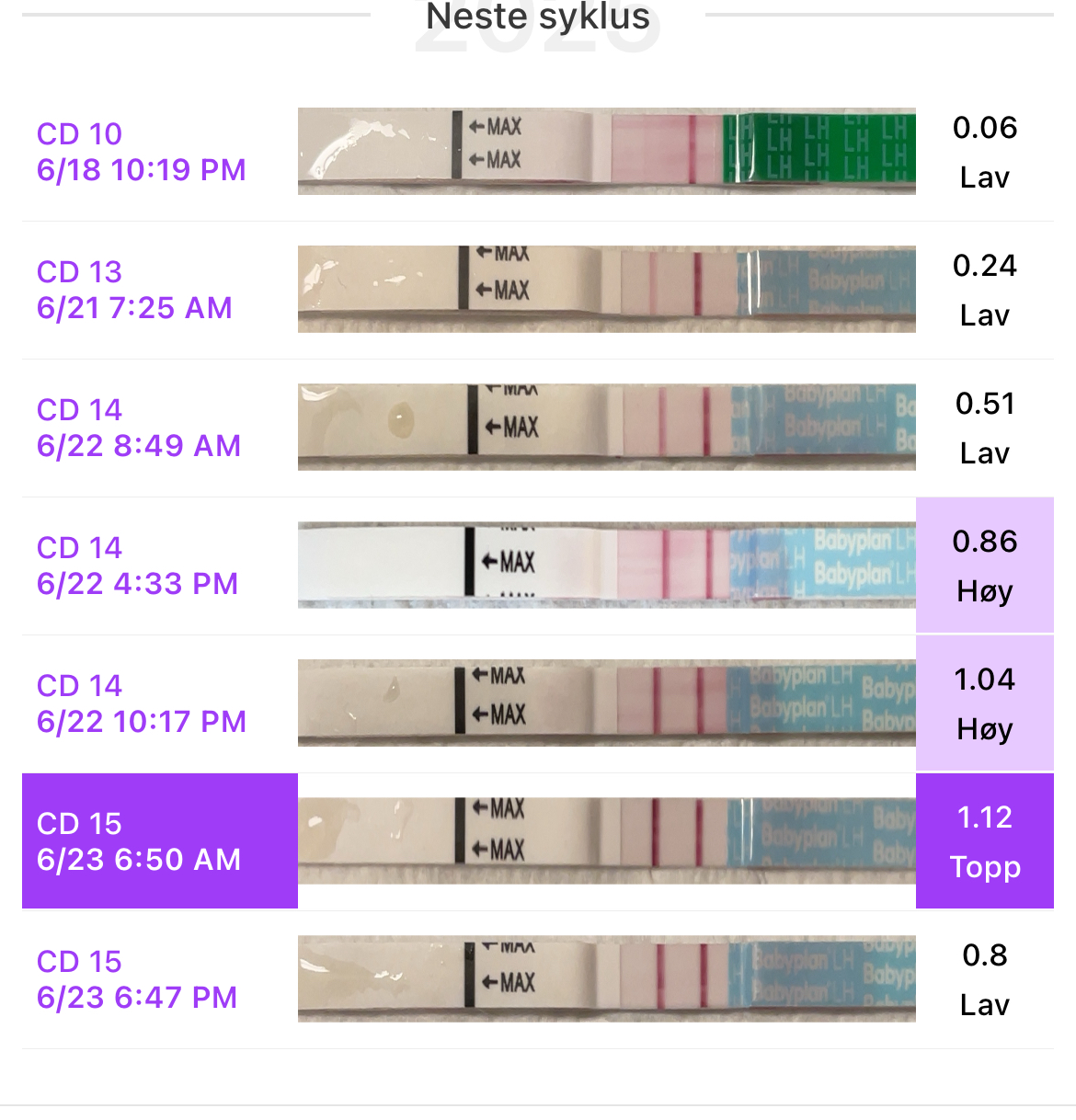Select the 6/22 4:33 PM test entry
The width and height of the screenshot is (1076, 1120).
[138, 566]
